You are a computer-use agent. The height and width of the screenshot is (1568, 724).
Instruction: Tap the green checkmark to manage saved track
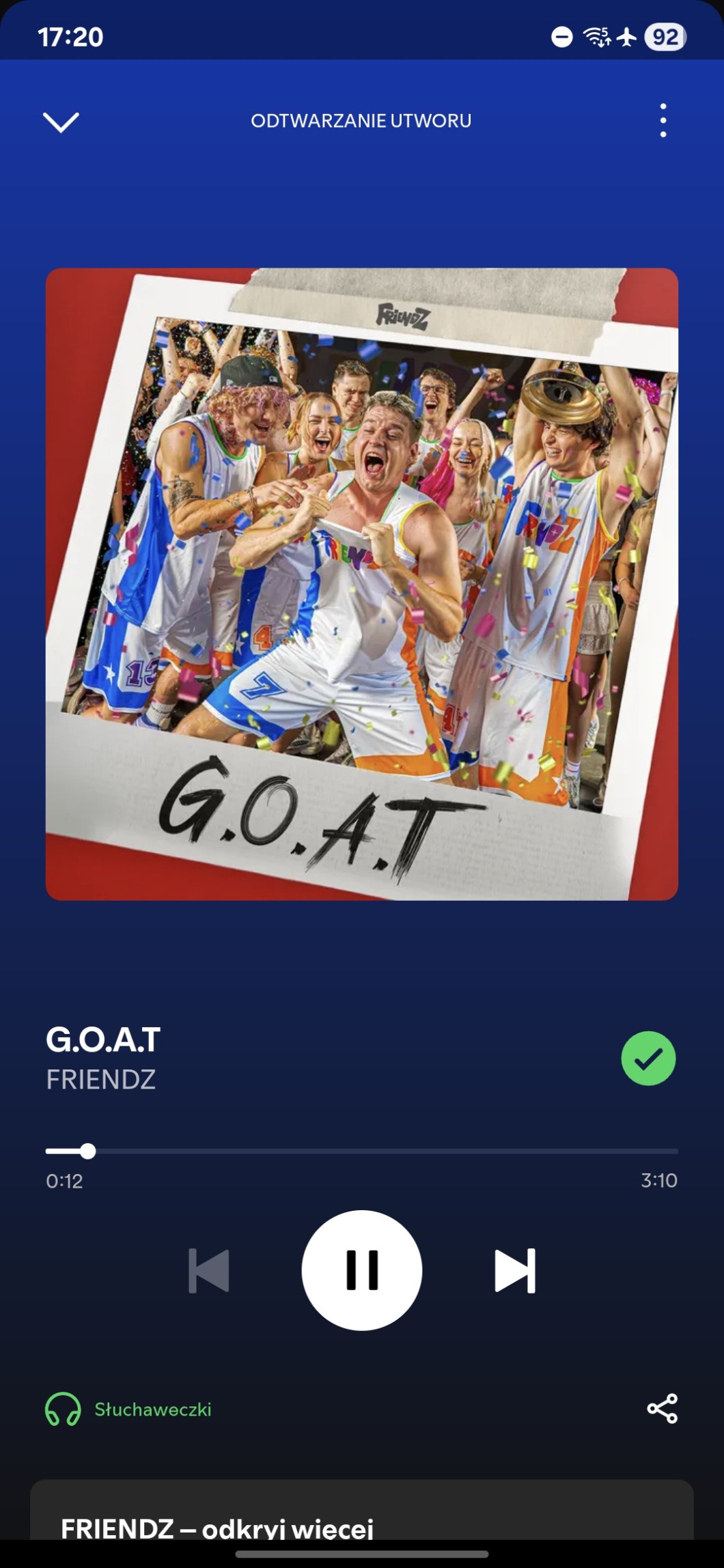pos(648,1059)
